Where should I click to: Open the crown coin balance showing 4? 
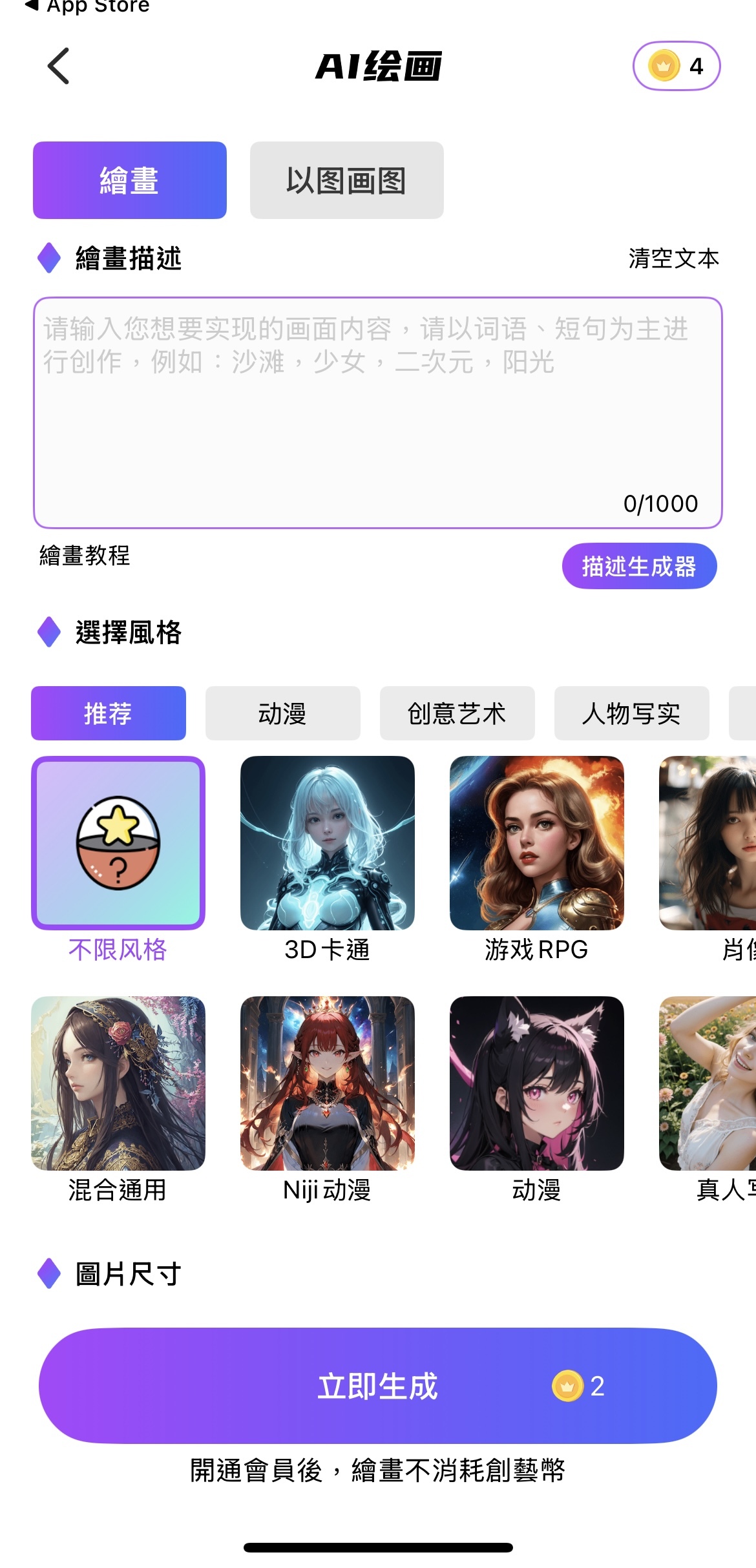coord(676,65)
